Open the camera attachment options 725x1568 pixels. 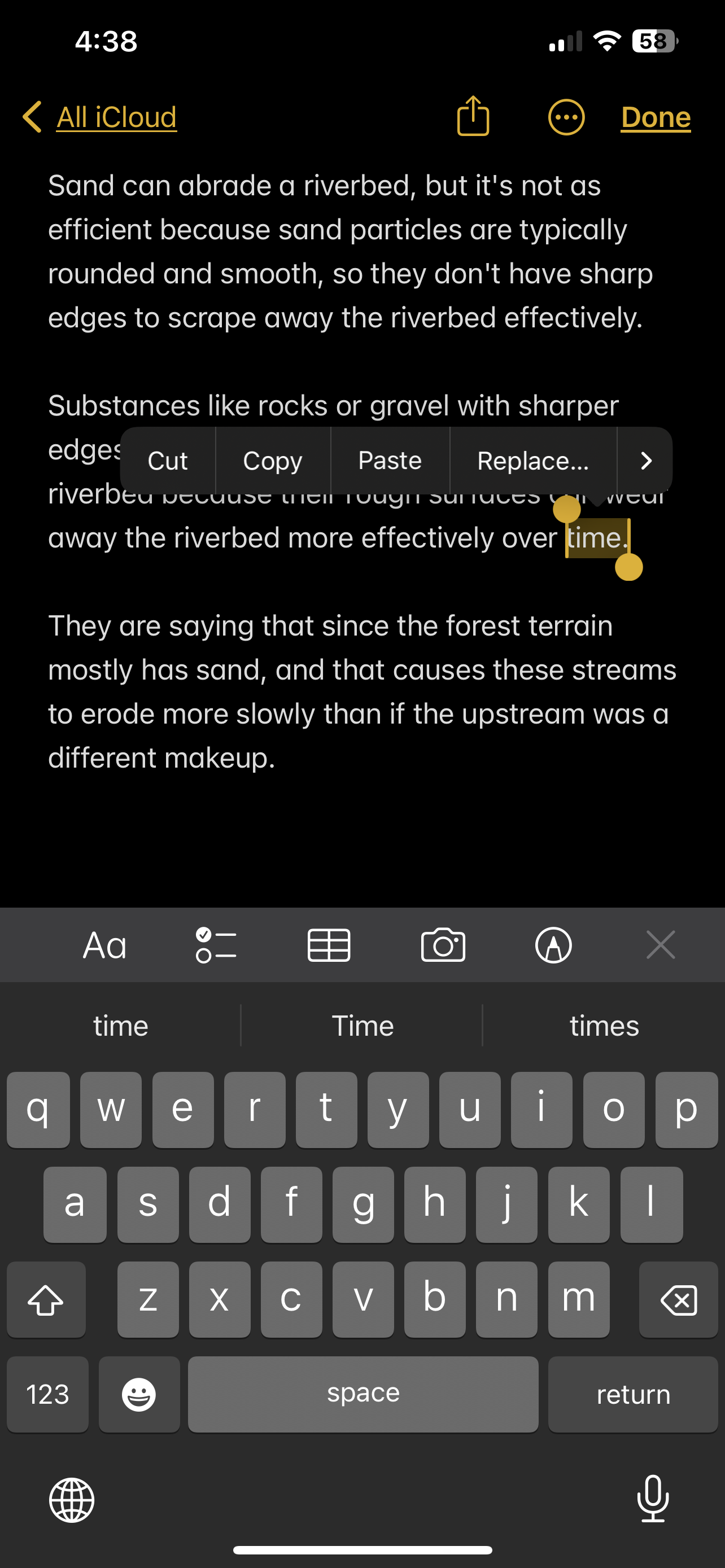443,945
